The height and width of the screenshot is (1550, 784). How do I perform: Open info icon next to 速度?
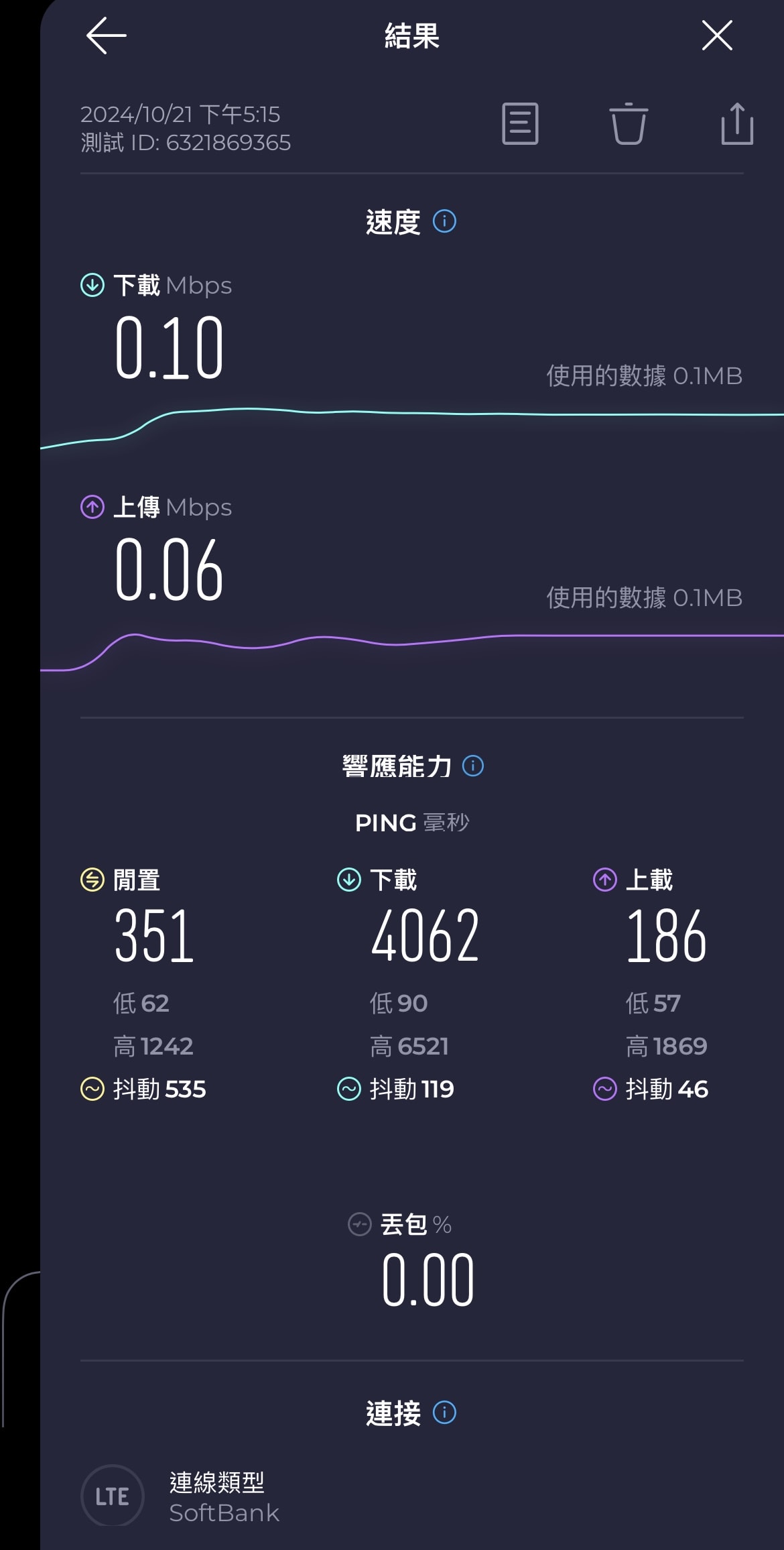444,221
